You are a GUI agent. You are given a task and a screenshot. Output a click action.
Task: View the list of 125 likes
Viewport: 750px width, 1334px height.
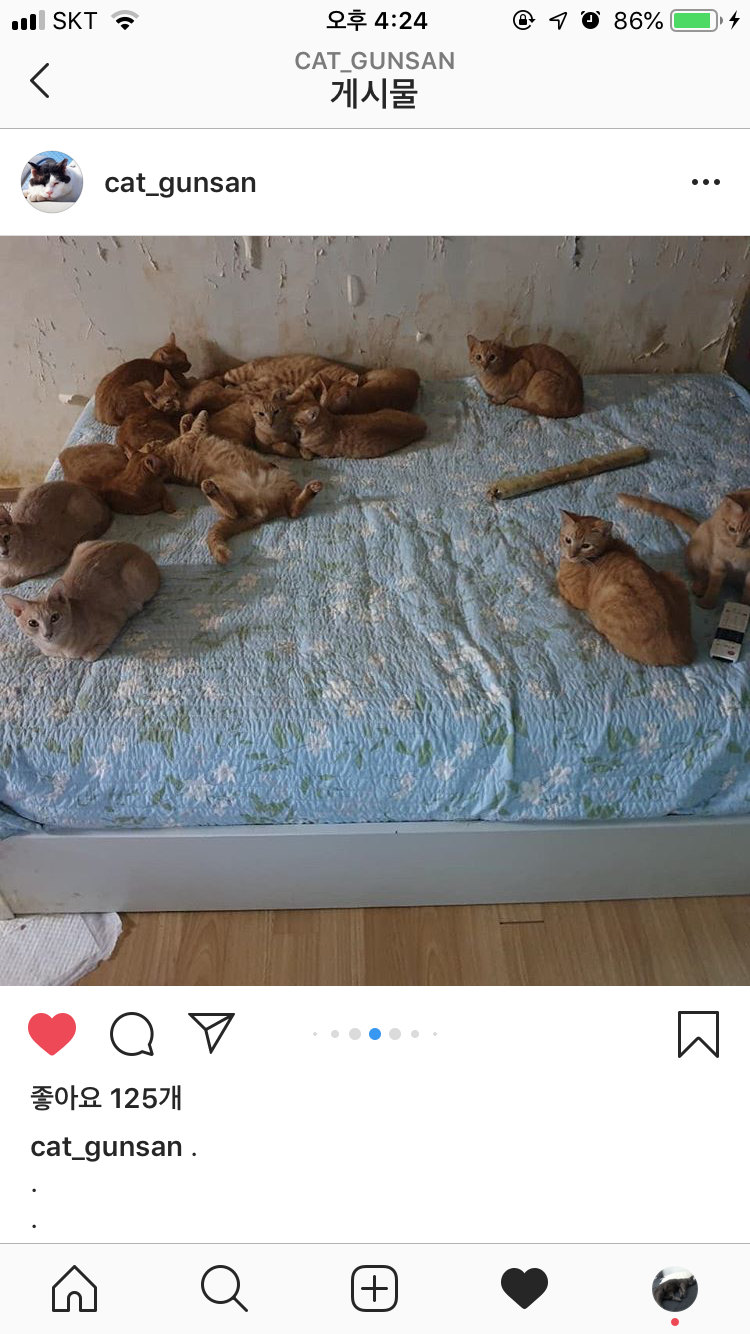pos(106,1098)
